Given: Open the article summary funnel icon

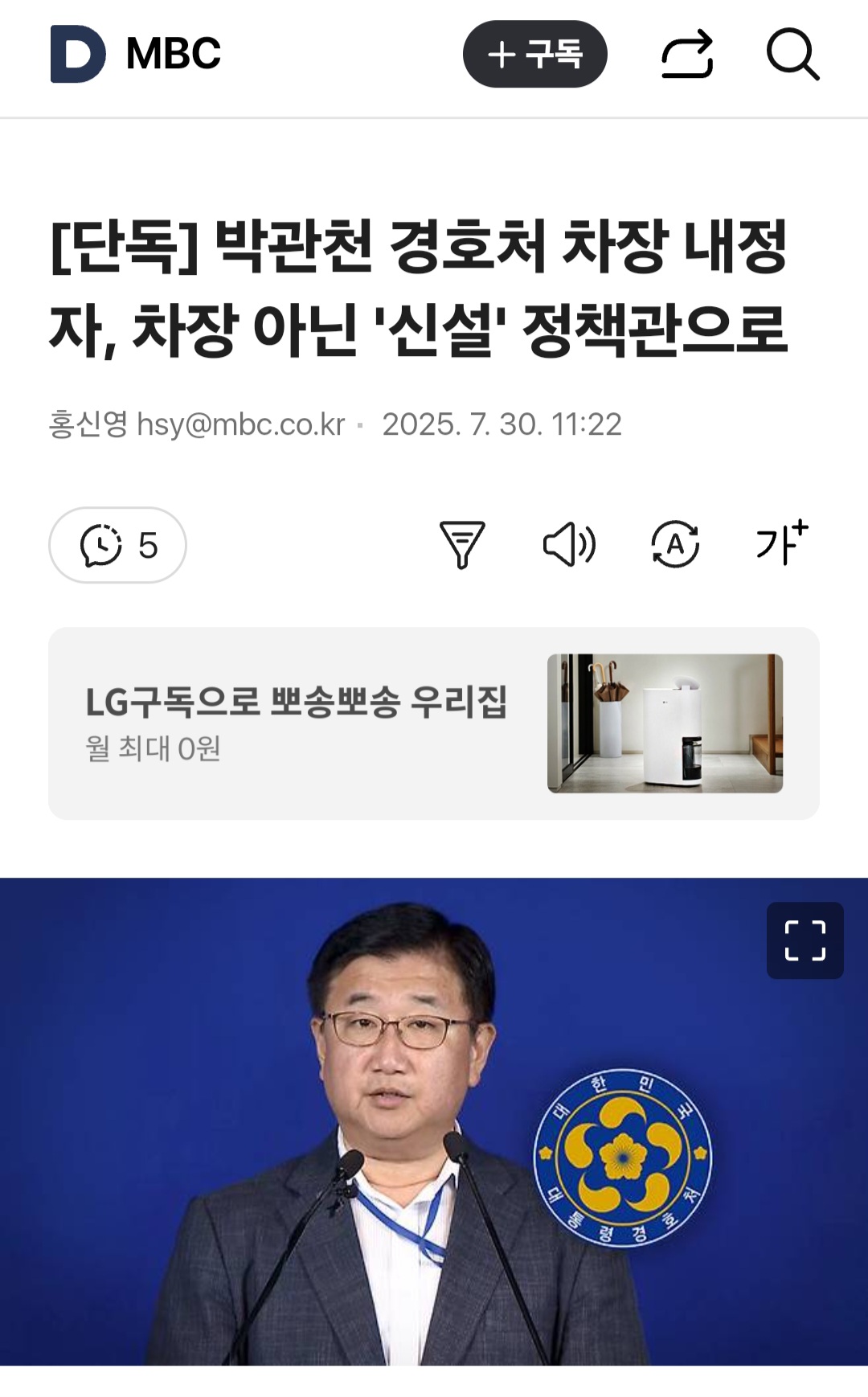Looking at the screenshot, I should click(x=462, y=544).
